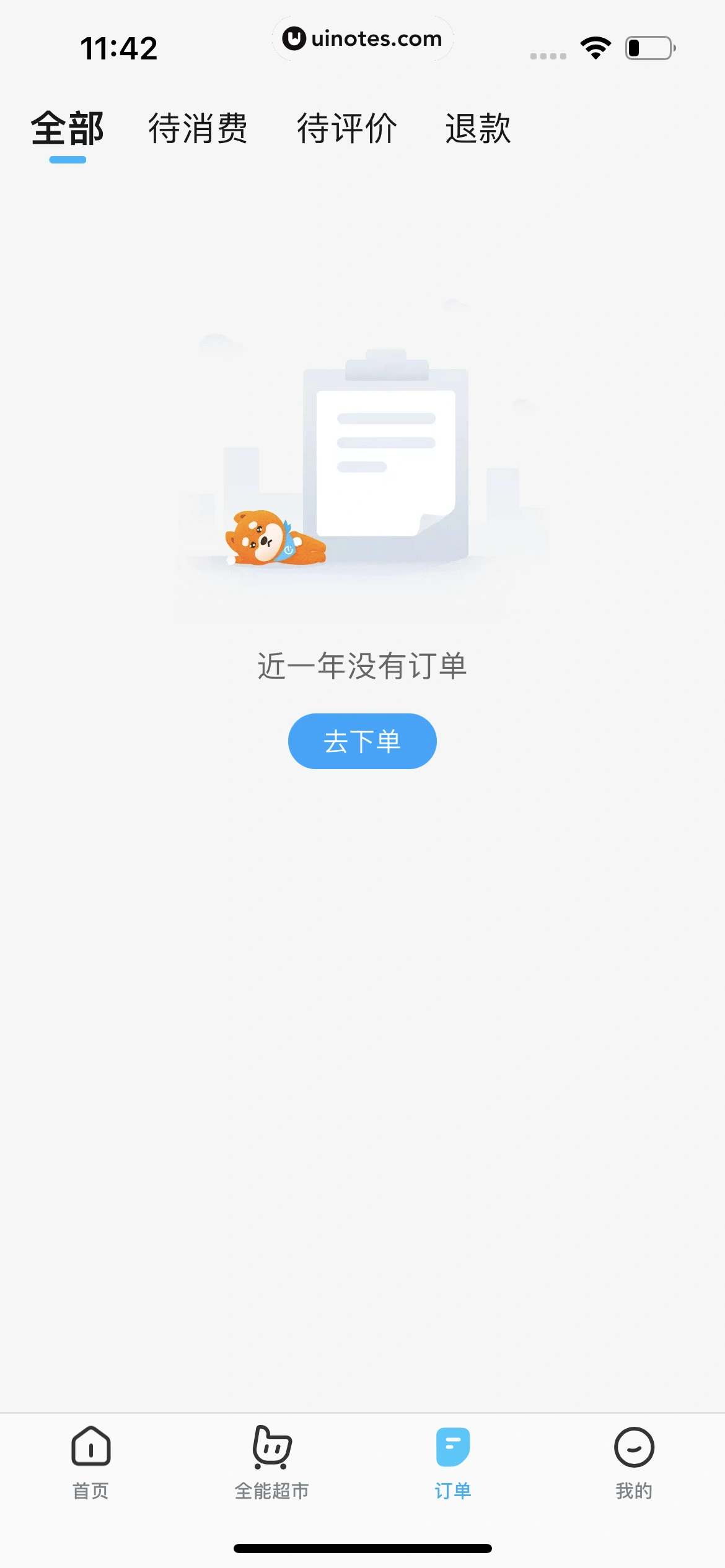Tap the uinotes.com pill at top
The height and width of the screenshot is (1568, 725).
(362, 38)
